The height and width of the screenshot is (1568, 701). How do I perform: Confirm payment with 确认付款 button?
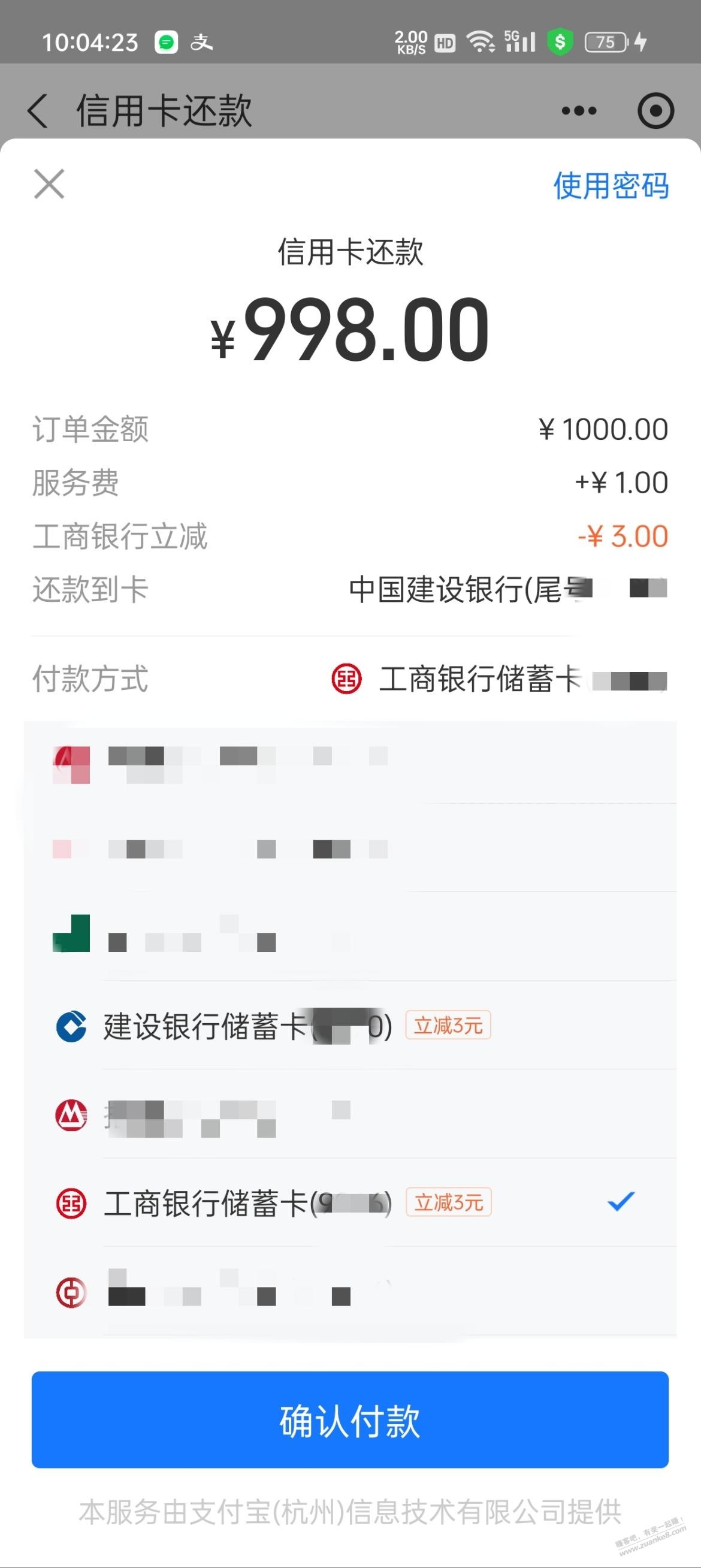pos(350,1420)
